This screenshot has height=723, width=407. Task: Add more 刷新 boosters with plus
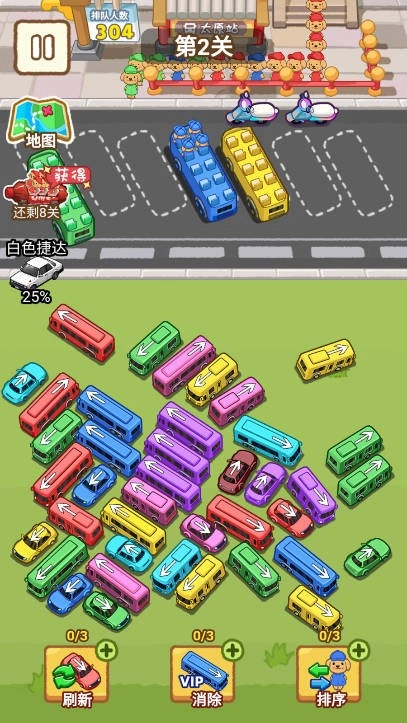coord(106,651)
